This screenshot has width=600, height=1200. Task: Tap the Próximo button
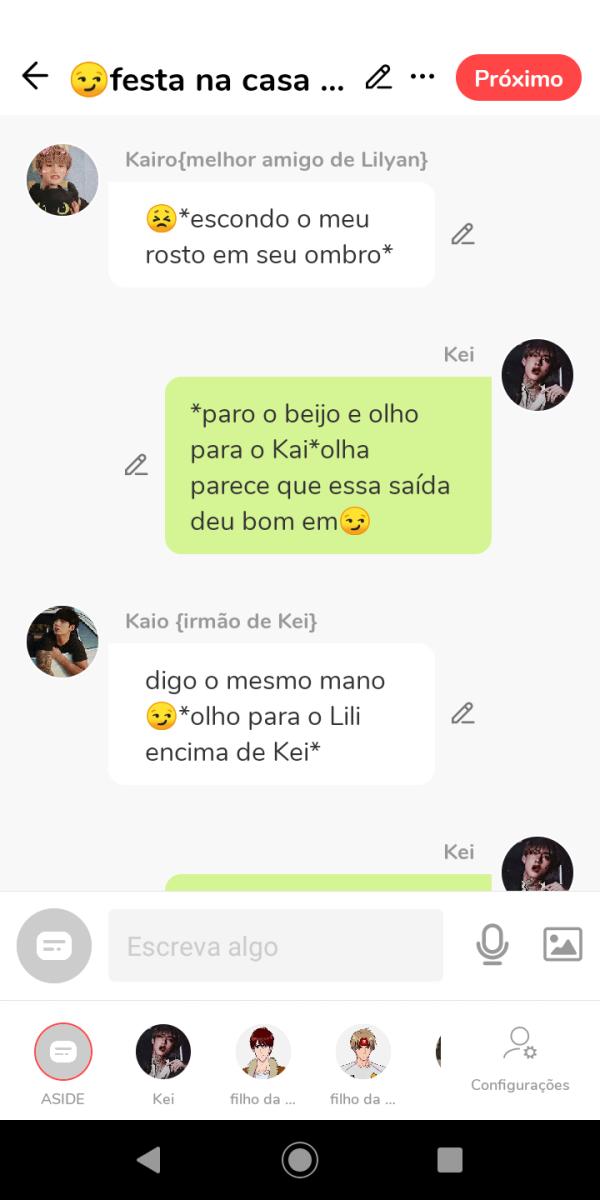click(x=518, y=78)
